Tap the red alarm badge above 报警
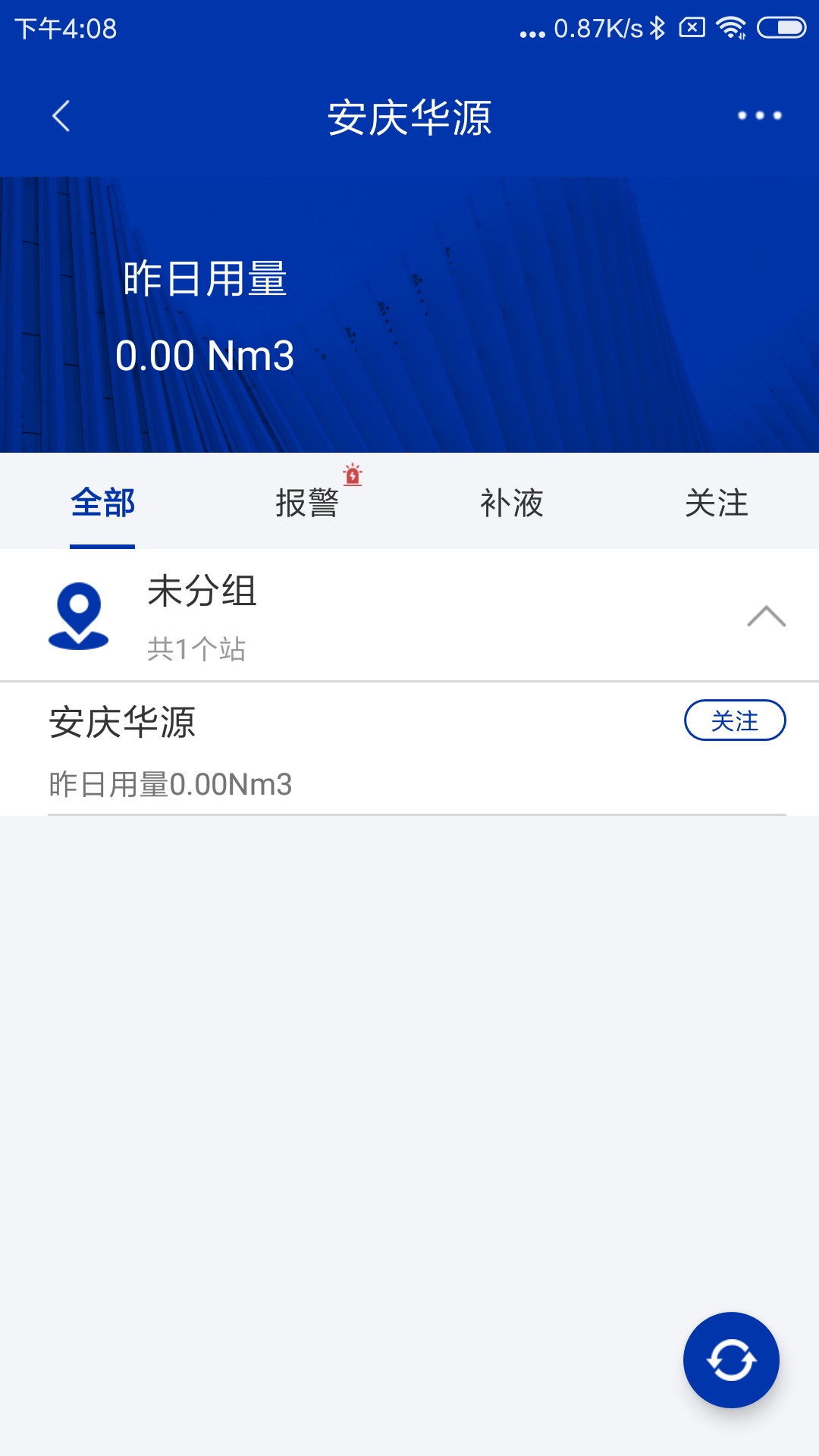Image resolution: width=819 pixels, height=1456 pixels. 353,474
